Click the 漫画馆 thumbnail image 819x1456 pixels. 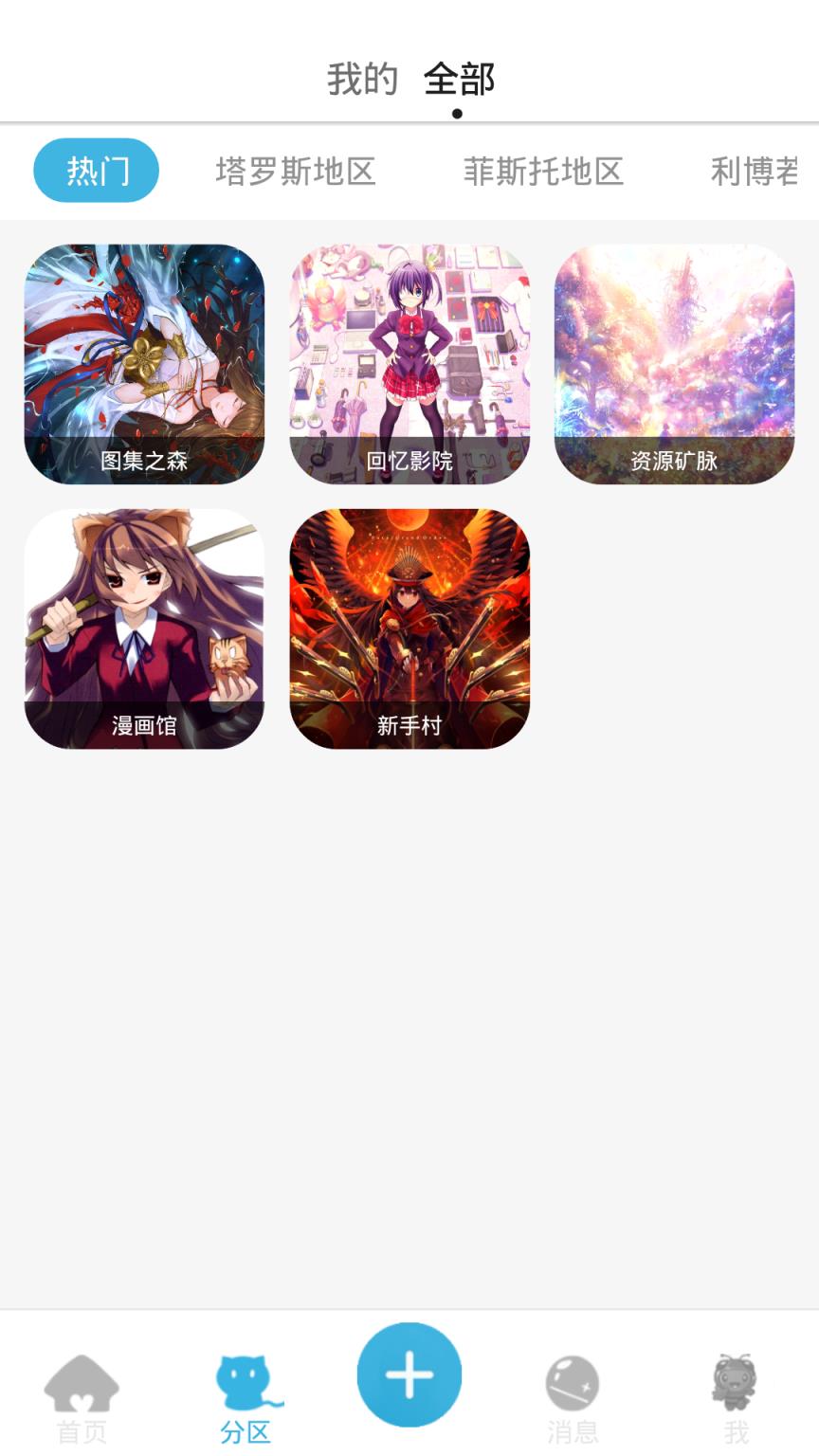142,607
